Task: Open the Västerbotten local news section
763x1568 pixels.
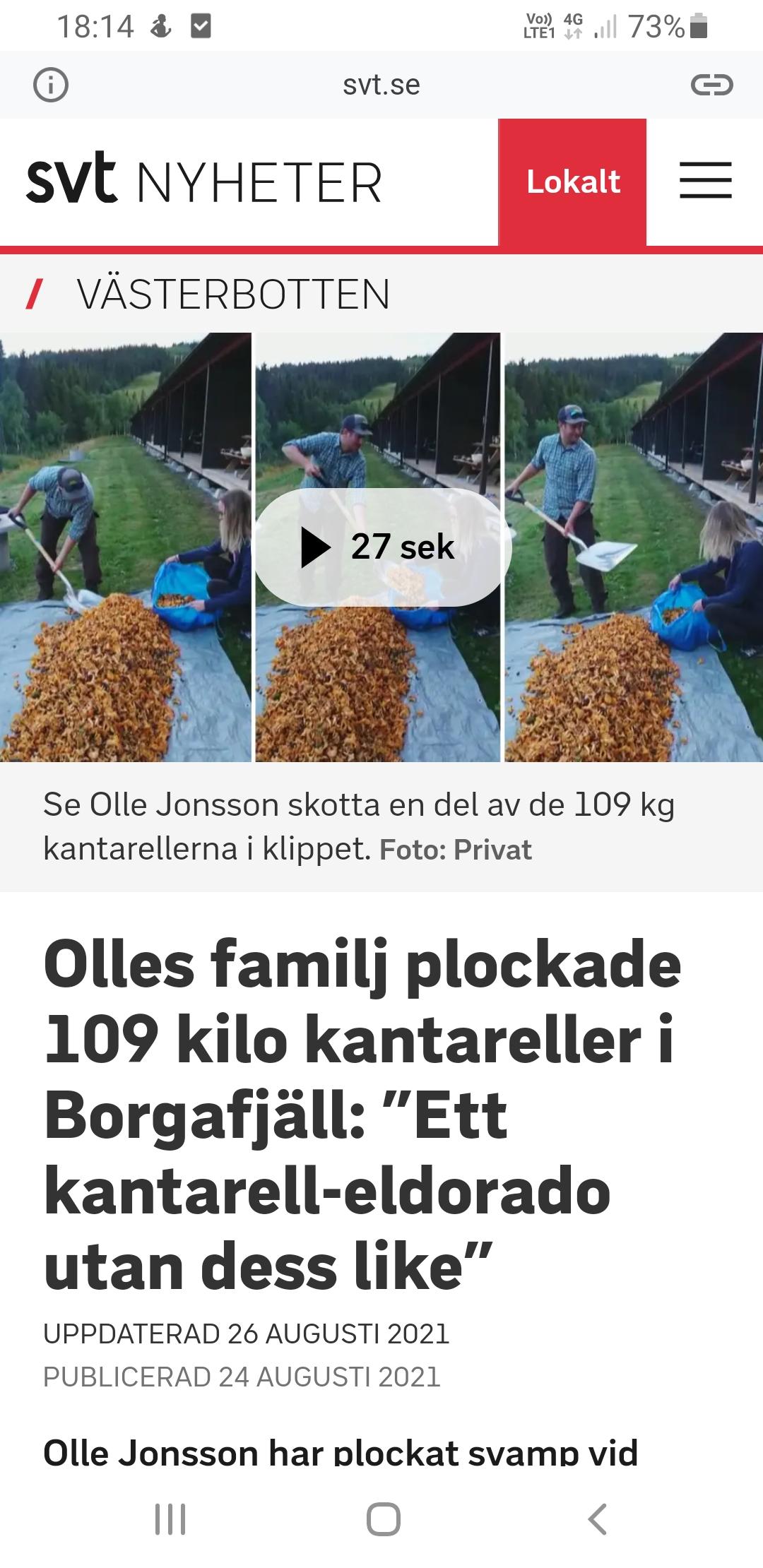Action: pyautogui.click(x=233, y=295)
